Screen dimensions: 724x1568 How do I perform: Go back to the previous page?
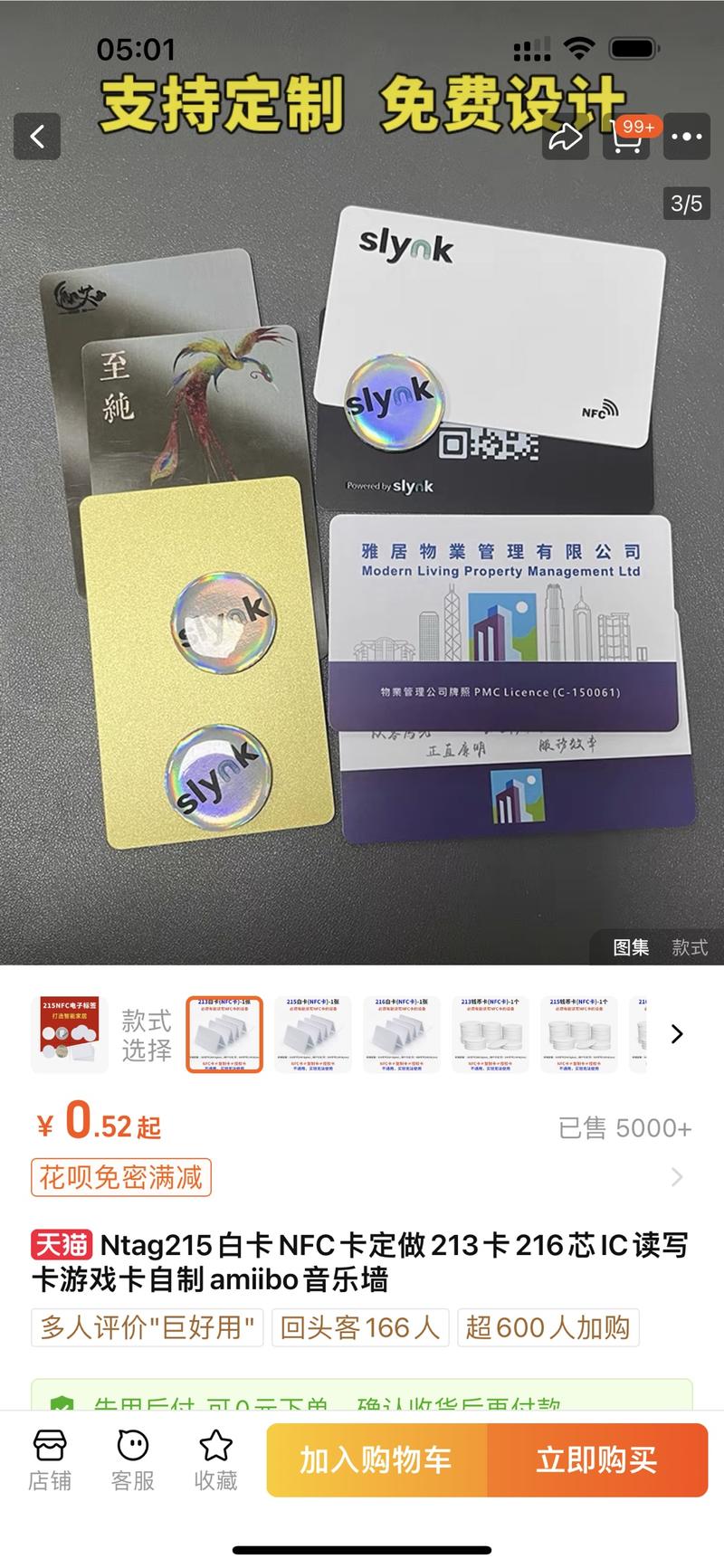pos(37,137)
